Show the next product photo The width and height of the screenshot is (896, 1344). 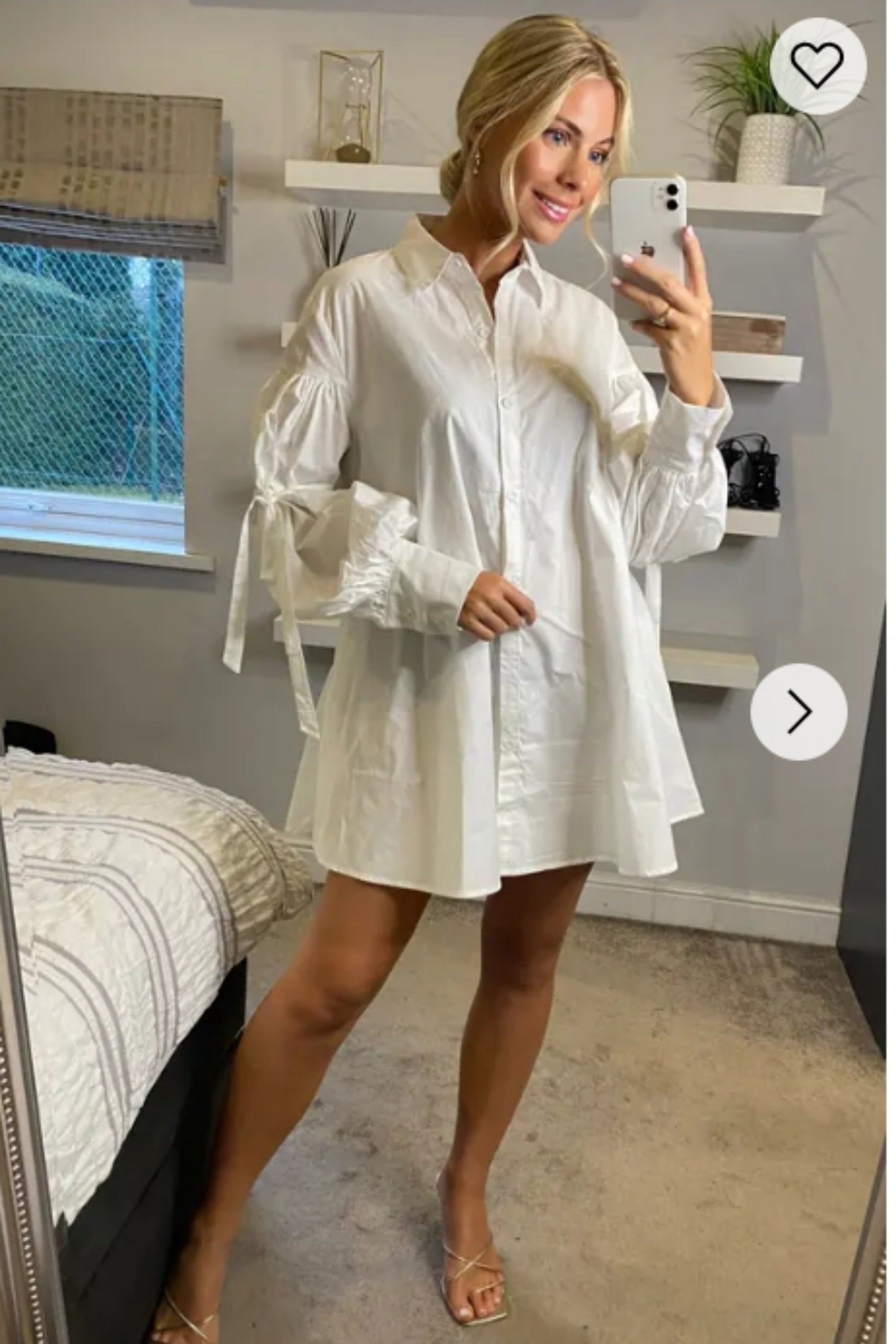click(x=798, y=711)
